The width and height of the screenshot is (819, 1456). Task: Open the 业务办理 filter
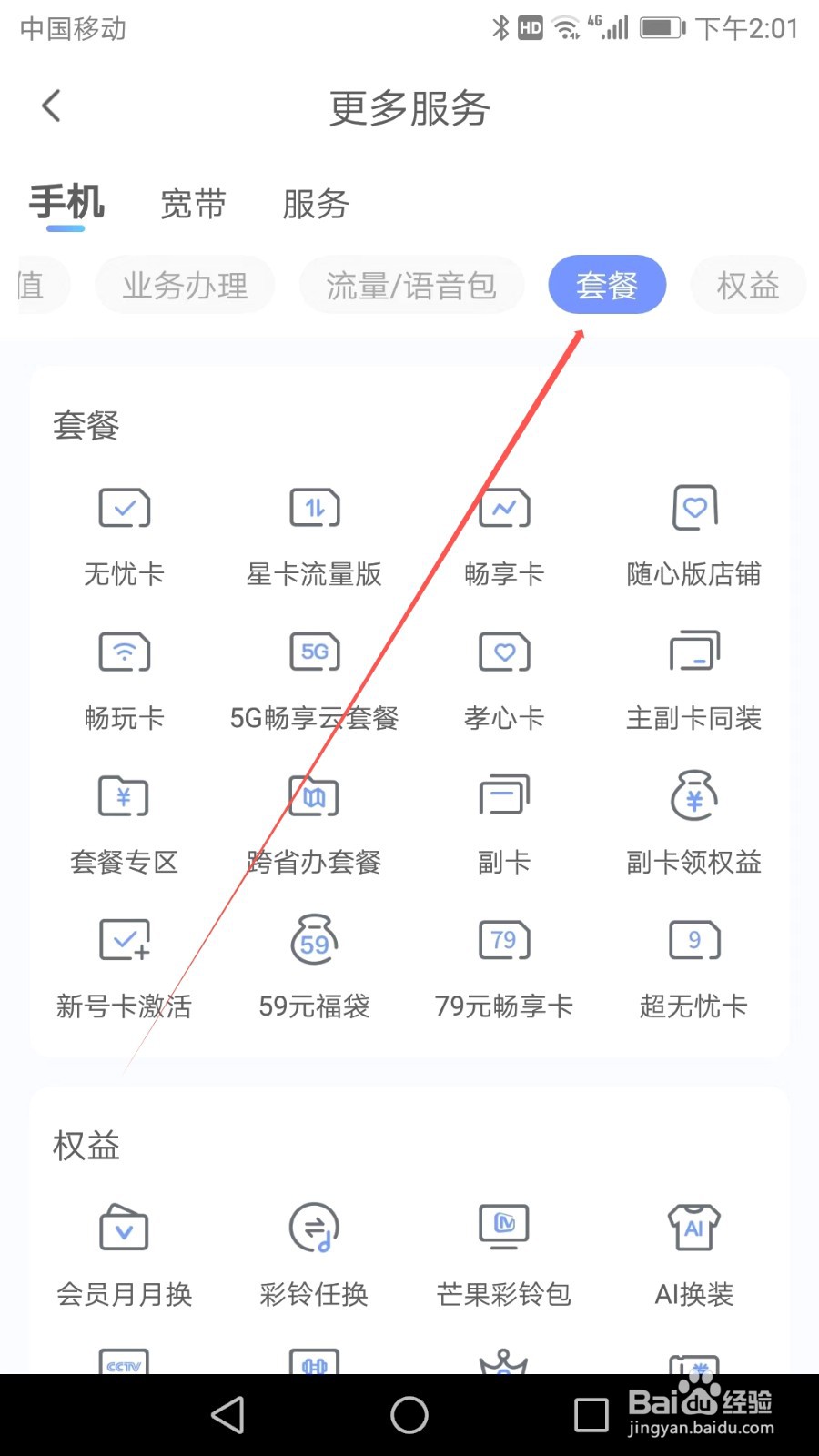point(184,285)
